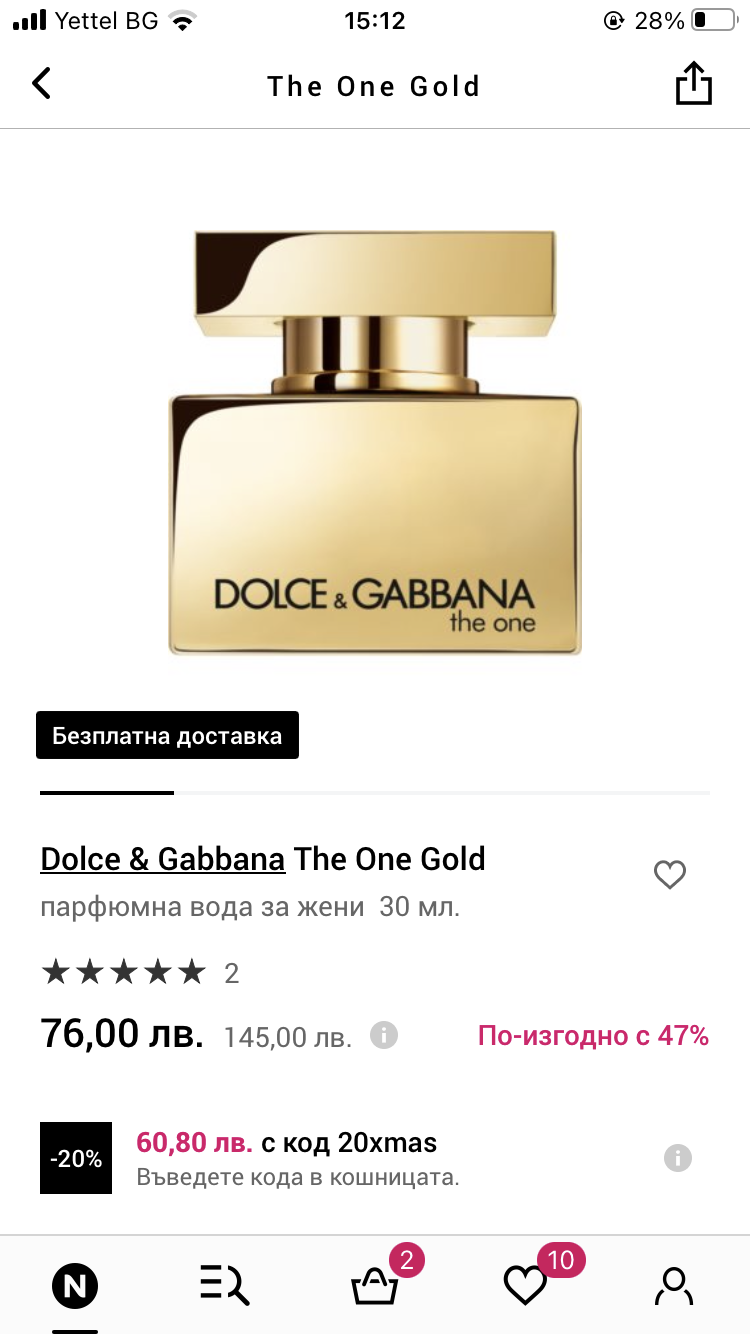750x1334 pixels.
Task: Open the wishlist tab with 10 items
Action: click(526, 1285)
